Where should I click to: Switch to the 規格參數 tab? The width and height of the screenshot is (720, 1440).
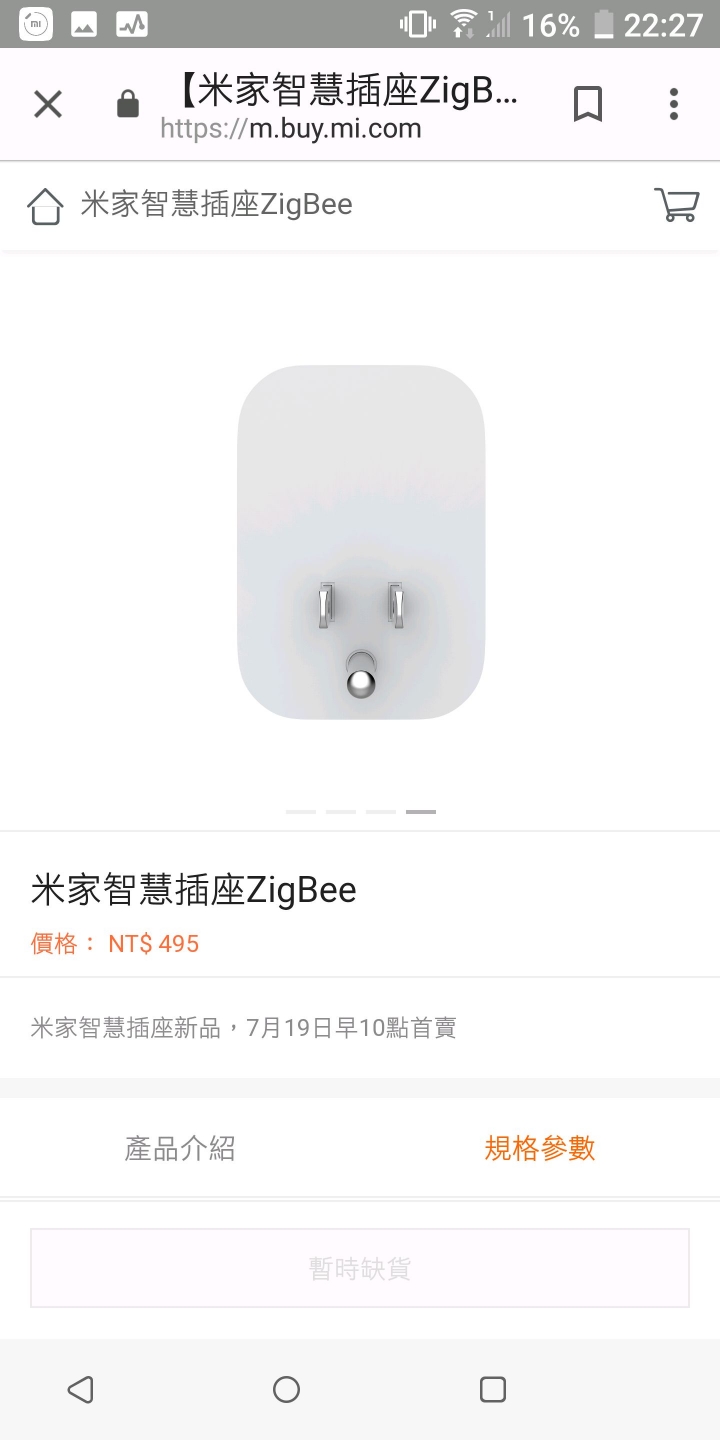(540, 1148)
